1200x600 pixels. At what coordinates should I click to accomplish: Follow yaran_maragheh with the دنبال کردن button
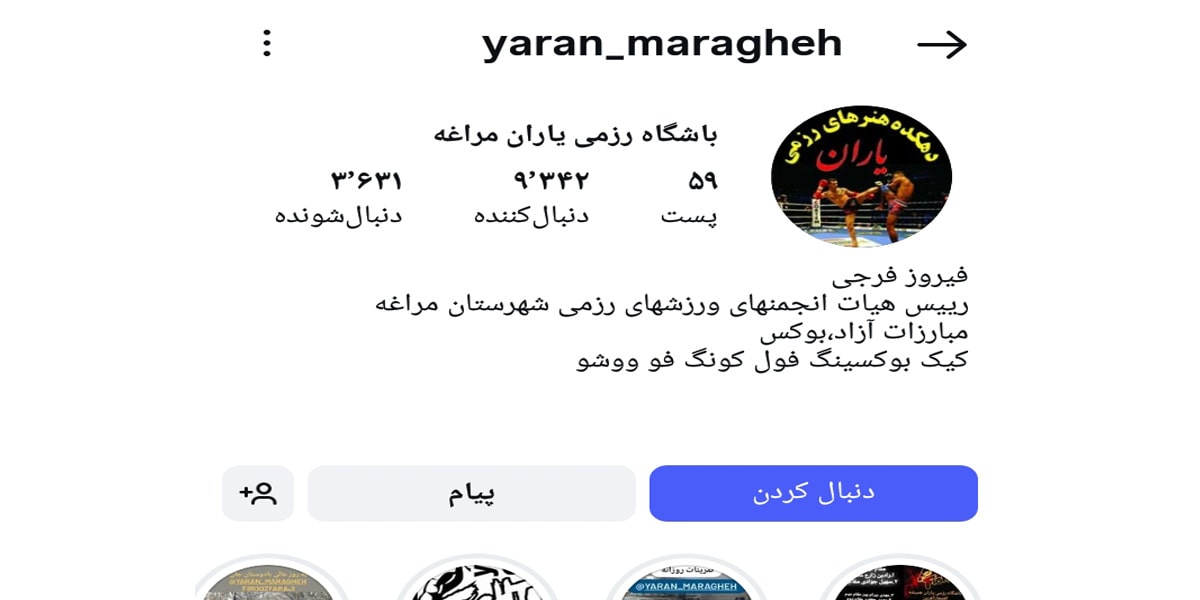(813, 493)
